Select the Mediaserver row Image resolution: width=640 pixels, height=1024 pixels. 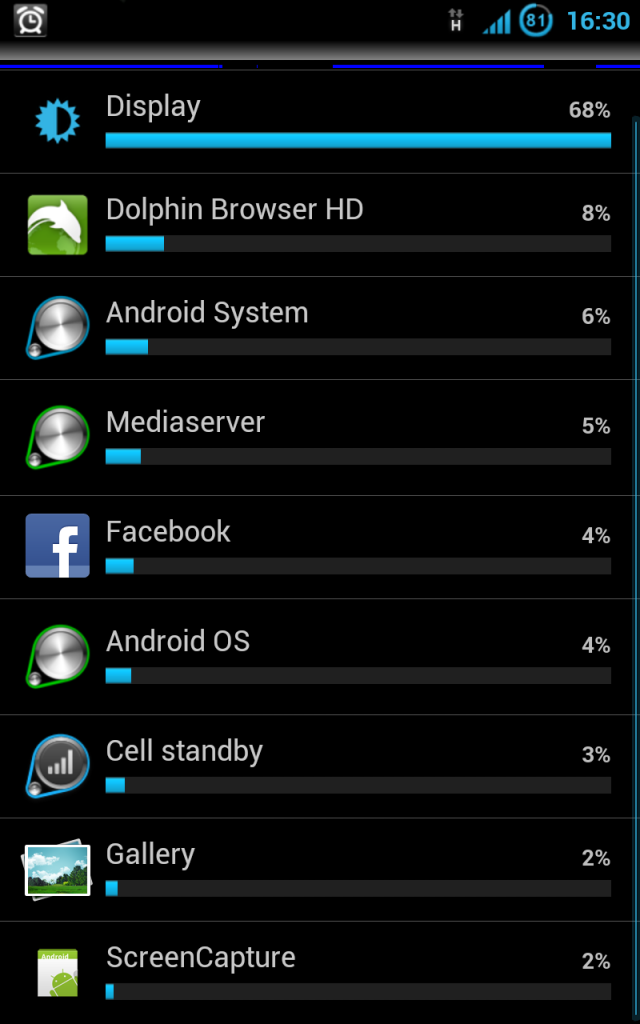(320, 437)
